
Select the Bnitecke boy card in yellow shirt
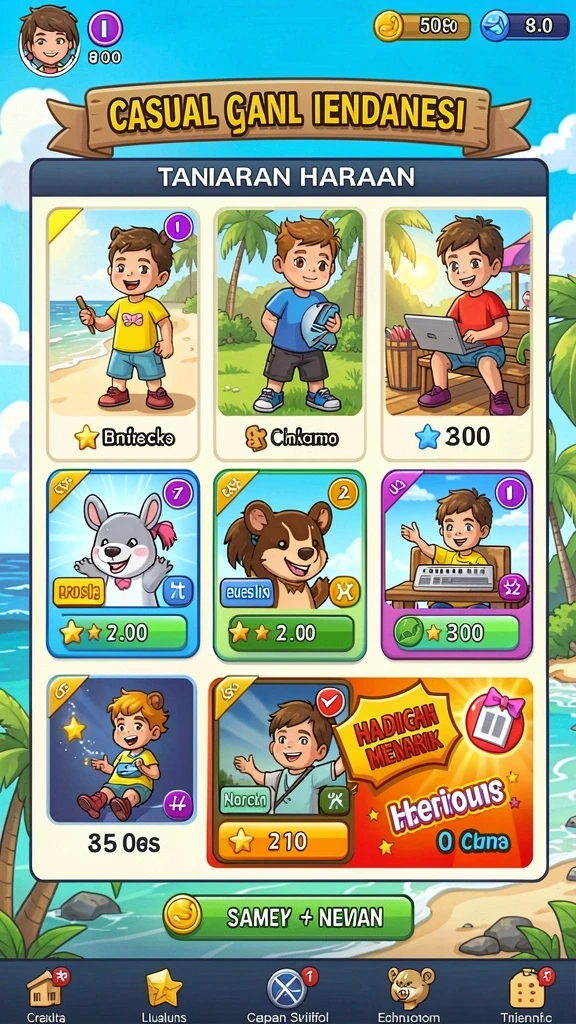[123, 334]
